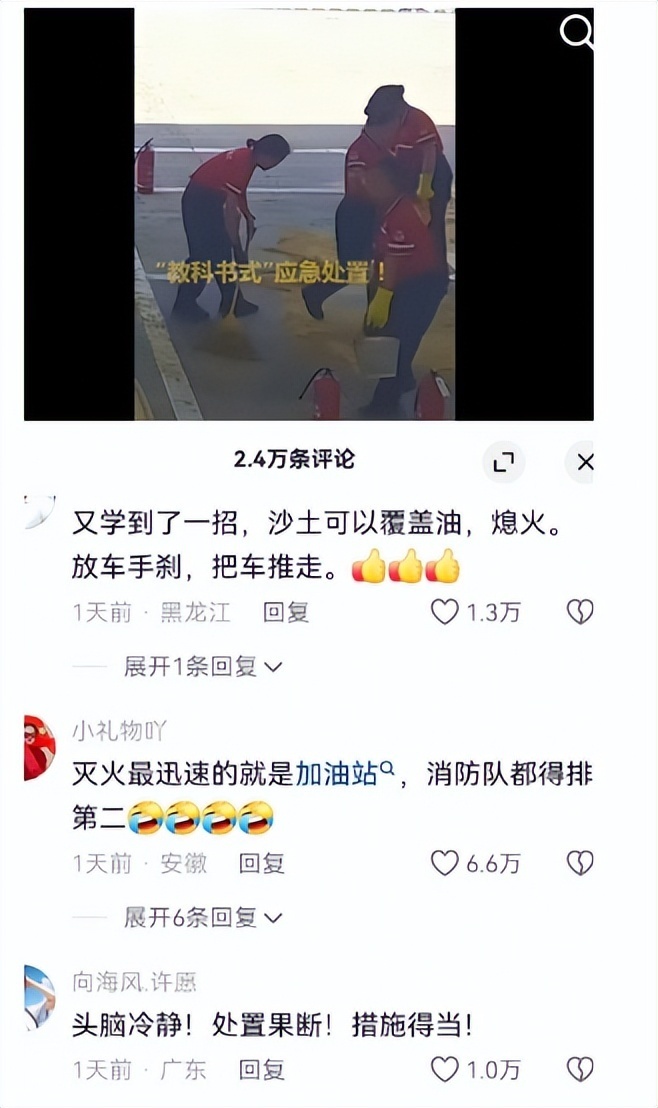Dislike 向海风.许愿's comment

(x=580, y=1069)
